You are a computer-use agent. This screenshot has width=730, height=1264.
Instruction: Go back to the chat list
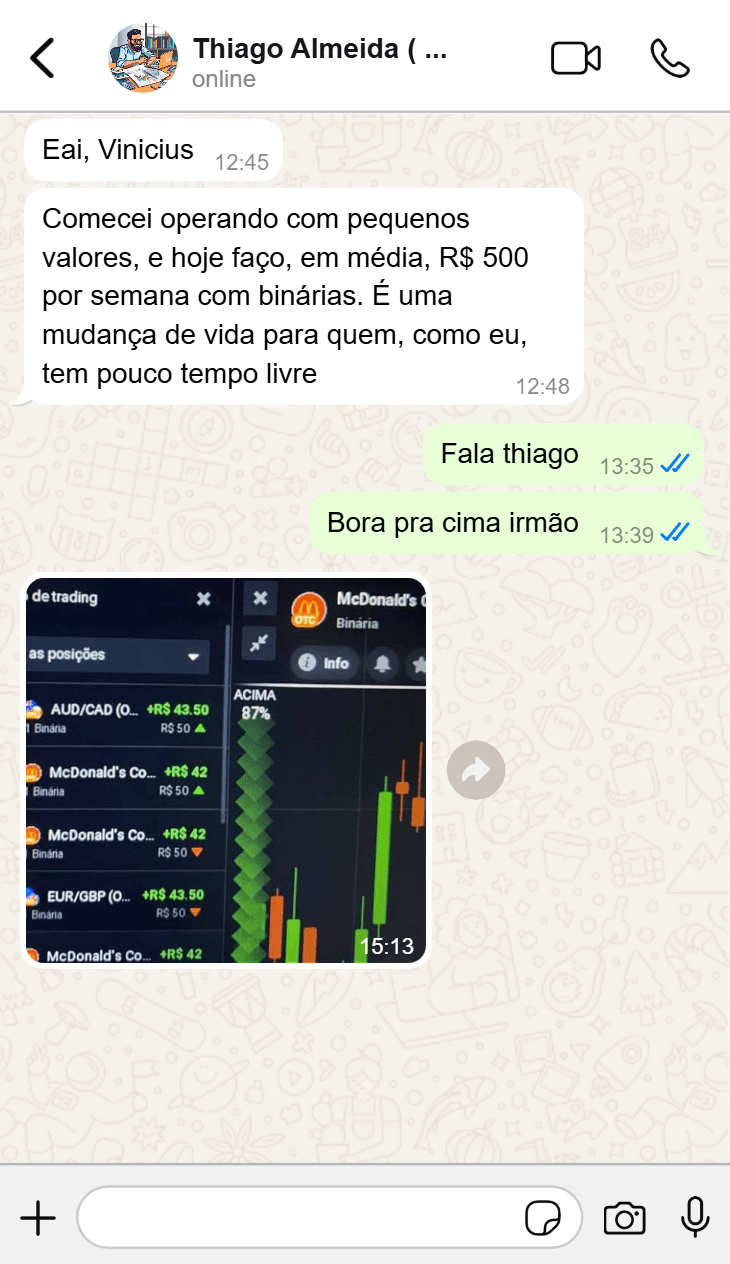[x=42, y=59]
